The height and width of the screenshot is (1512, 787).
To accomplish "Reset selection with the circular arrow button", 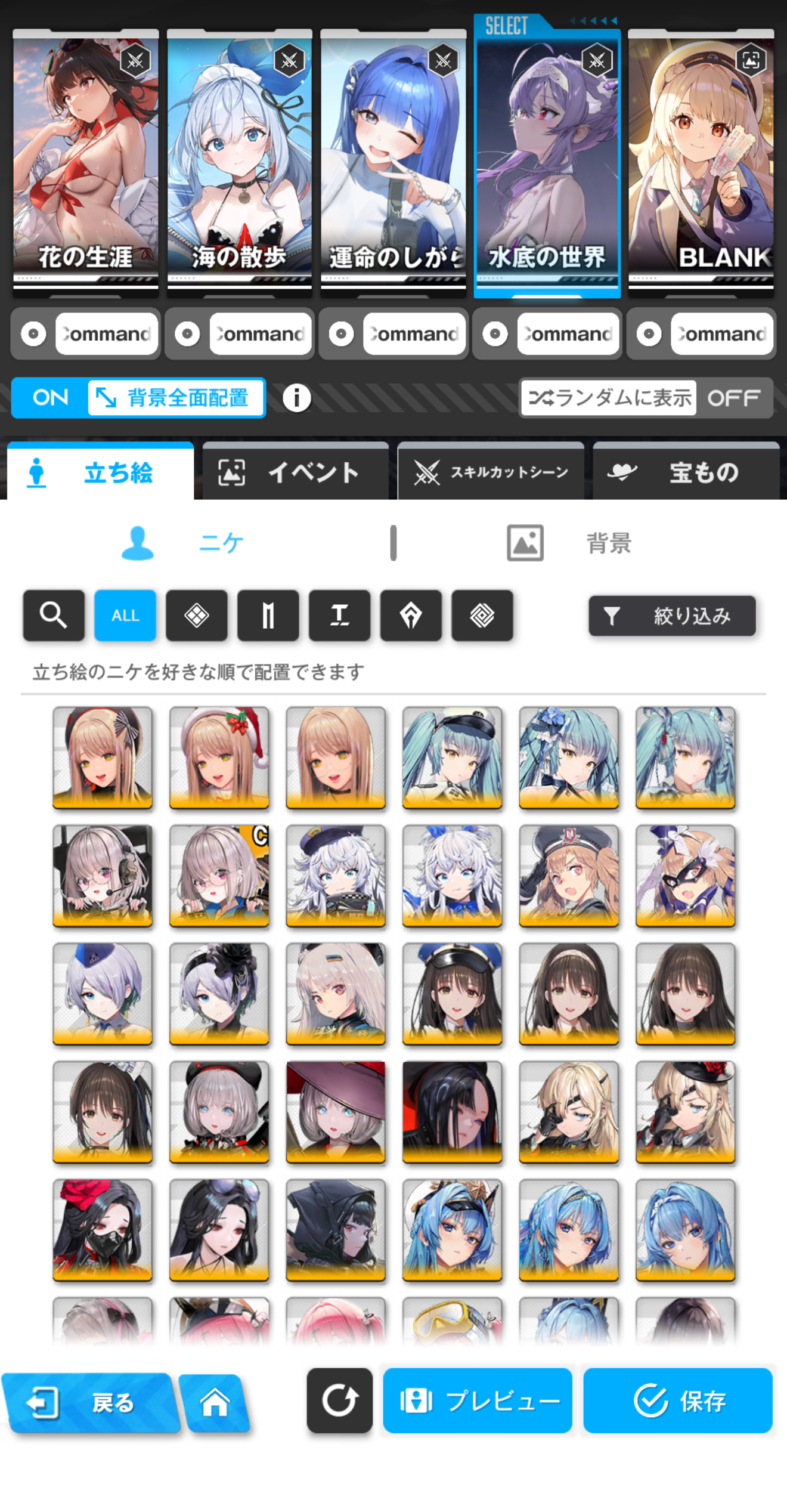I will point(340,1400).
